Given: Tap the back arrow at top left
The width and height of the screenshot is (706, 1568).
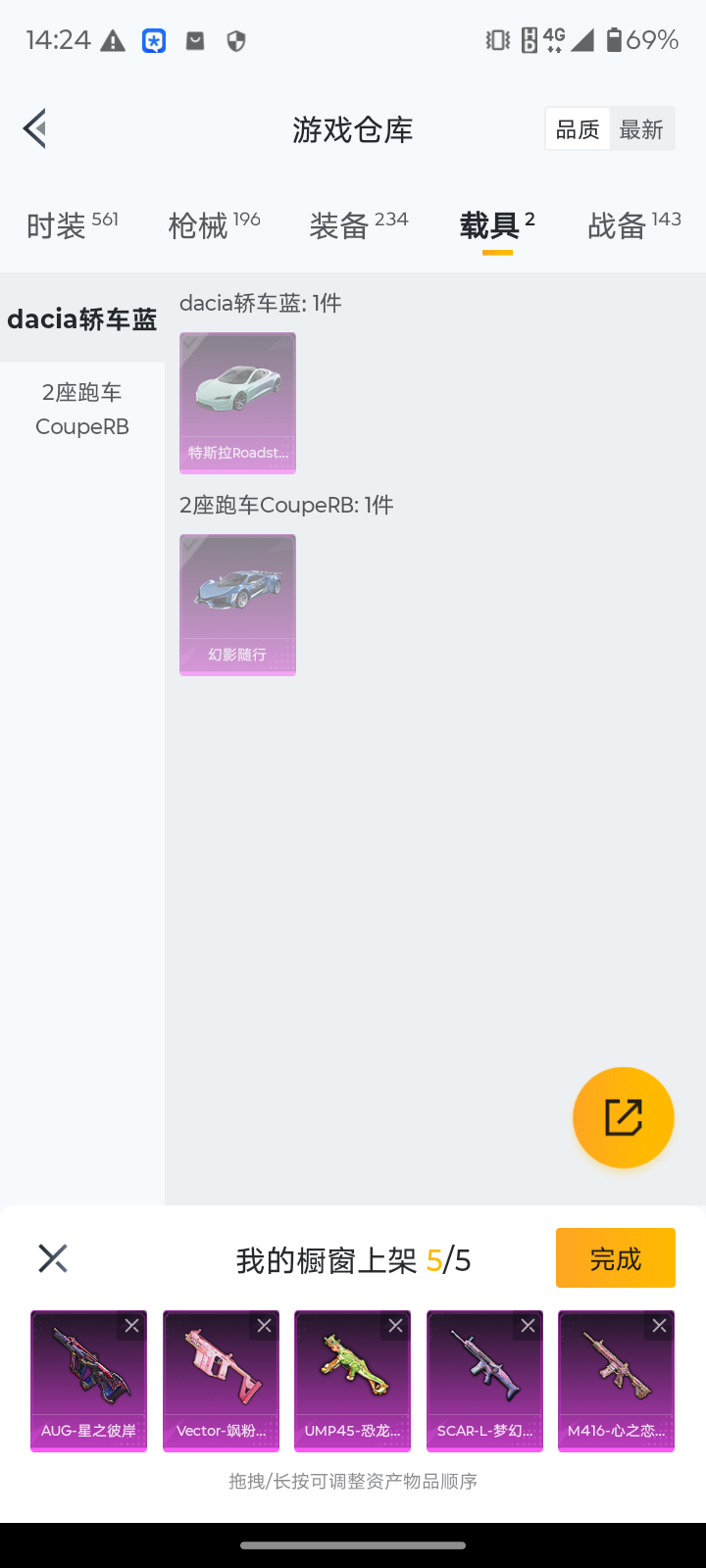Looking at the screenshot, I should [x=34, y=127].
